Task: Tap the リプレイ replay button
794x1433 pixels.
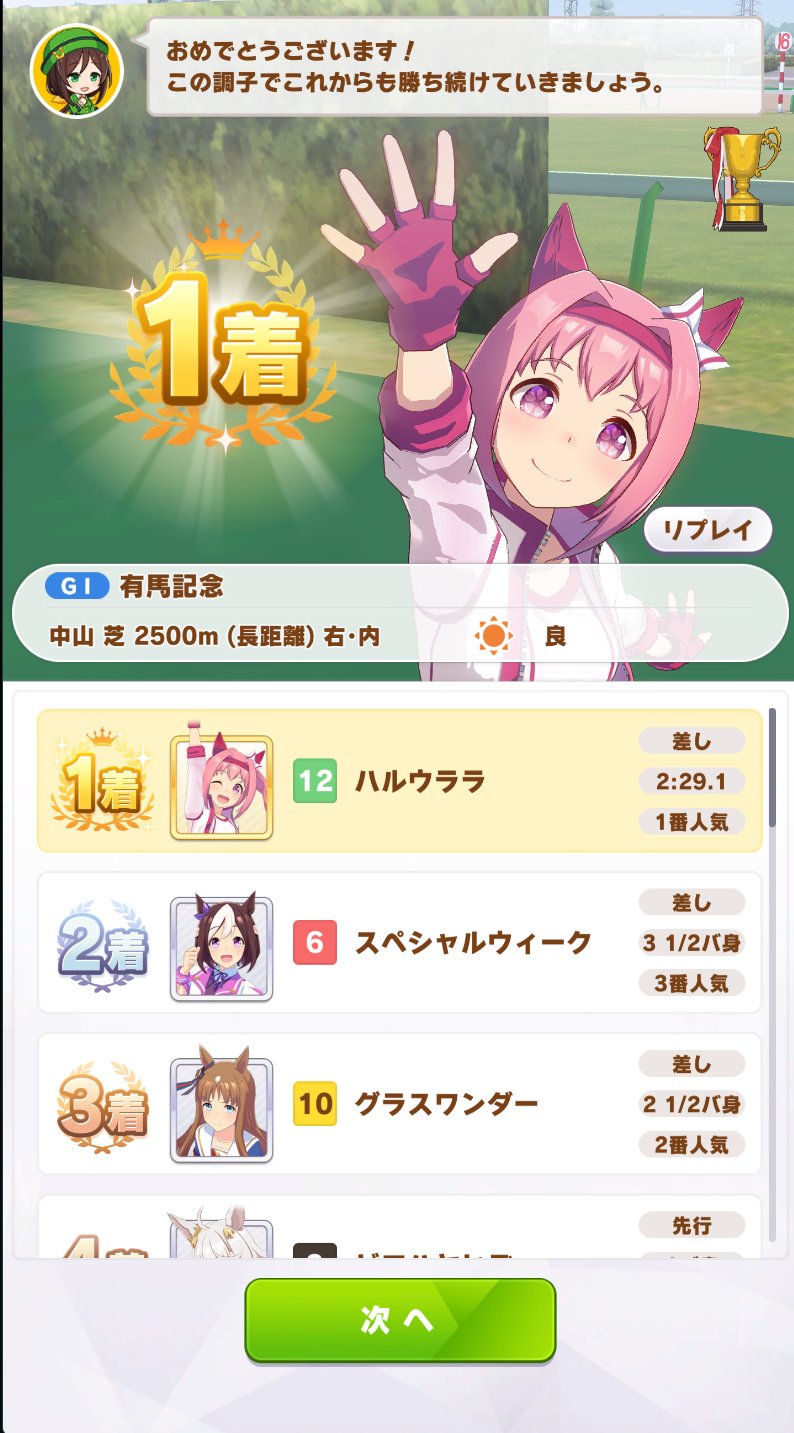Action: point(708,531)
